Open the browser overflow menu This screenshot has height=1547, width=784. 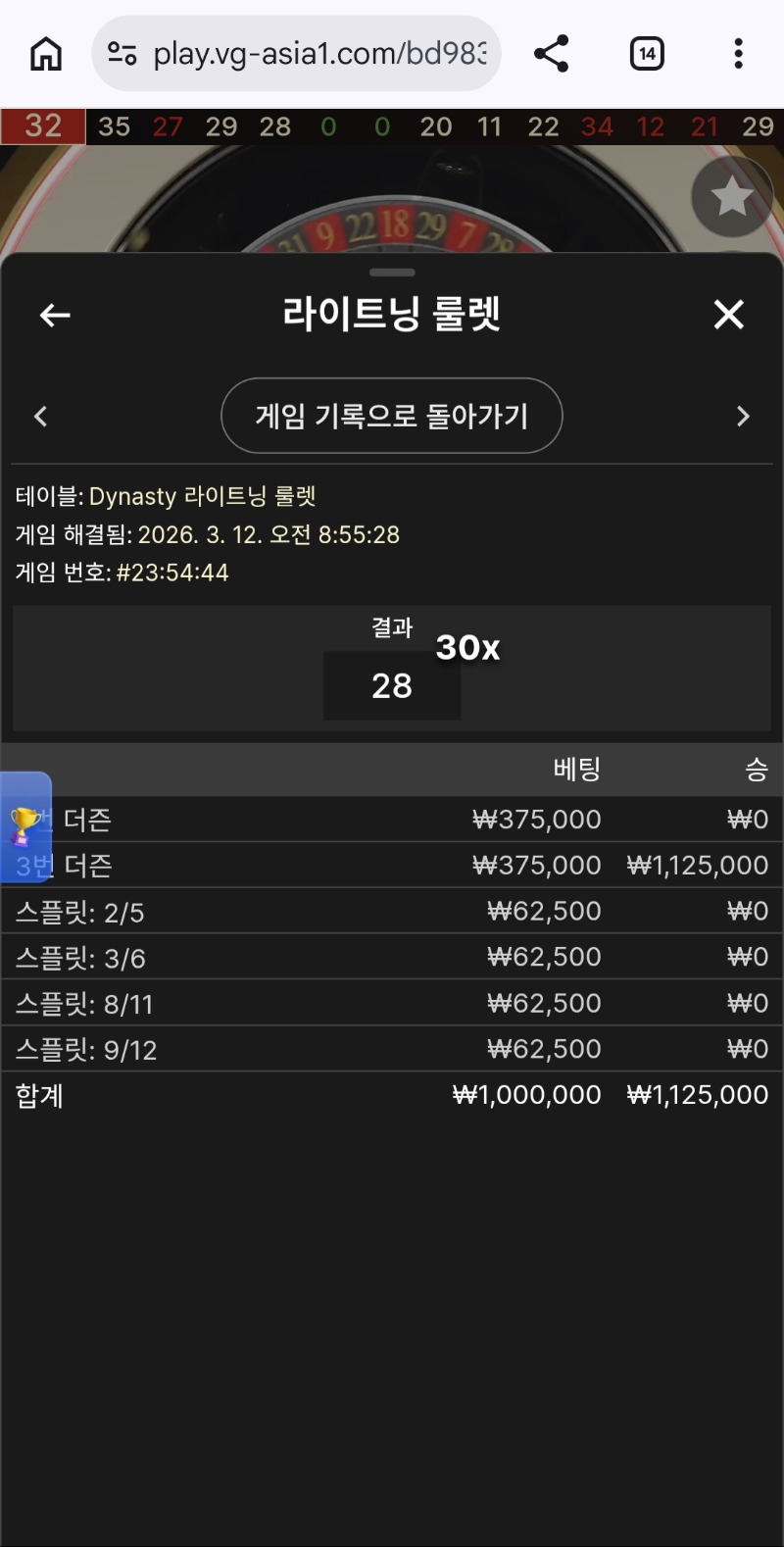tap(738, 54)
